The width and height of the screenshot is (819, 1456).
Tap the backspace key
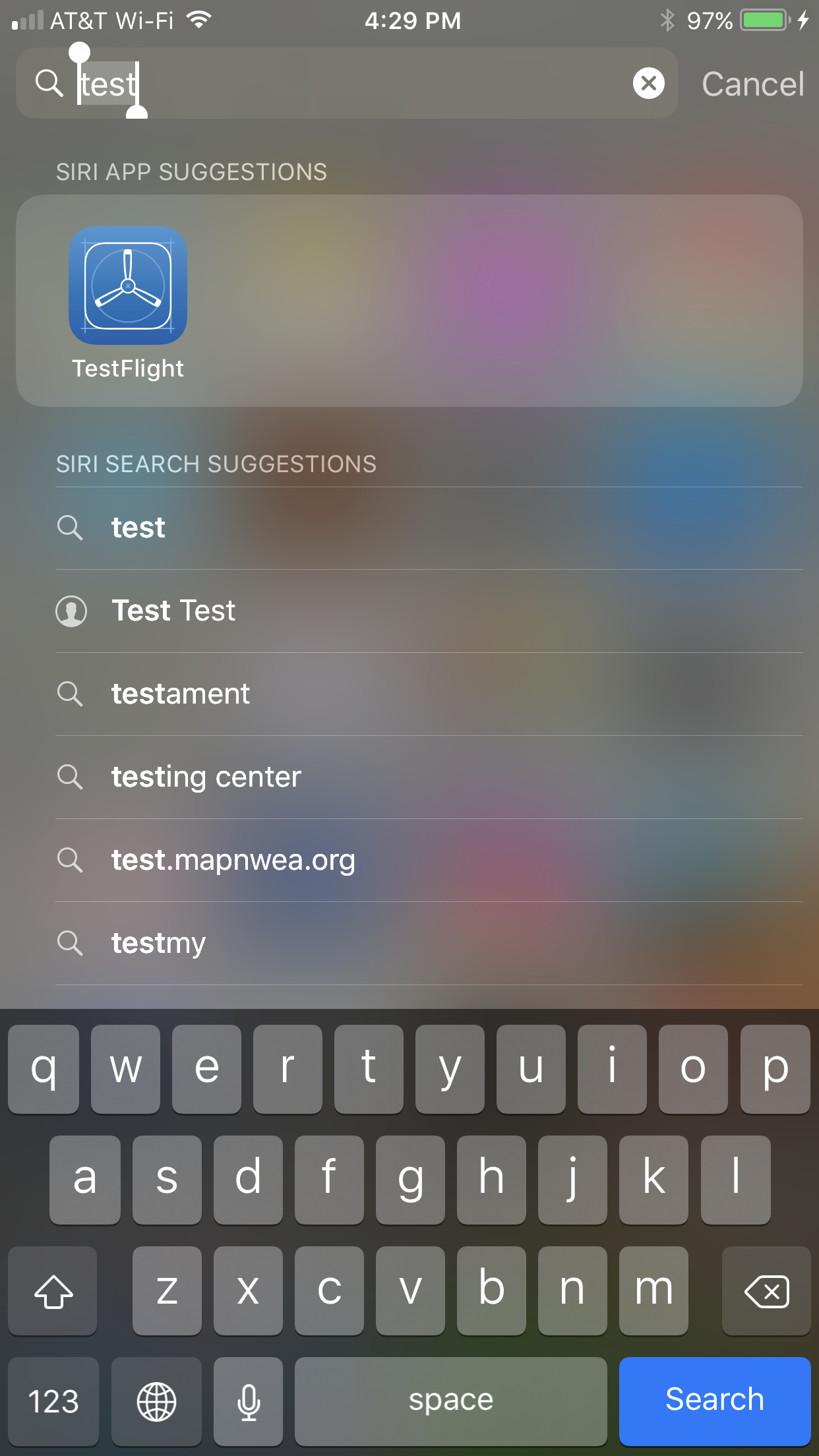click(766, 1291)
